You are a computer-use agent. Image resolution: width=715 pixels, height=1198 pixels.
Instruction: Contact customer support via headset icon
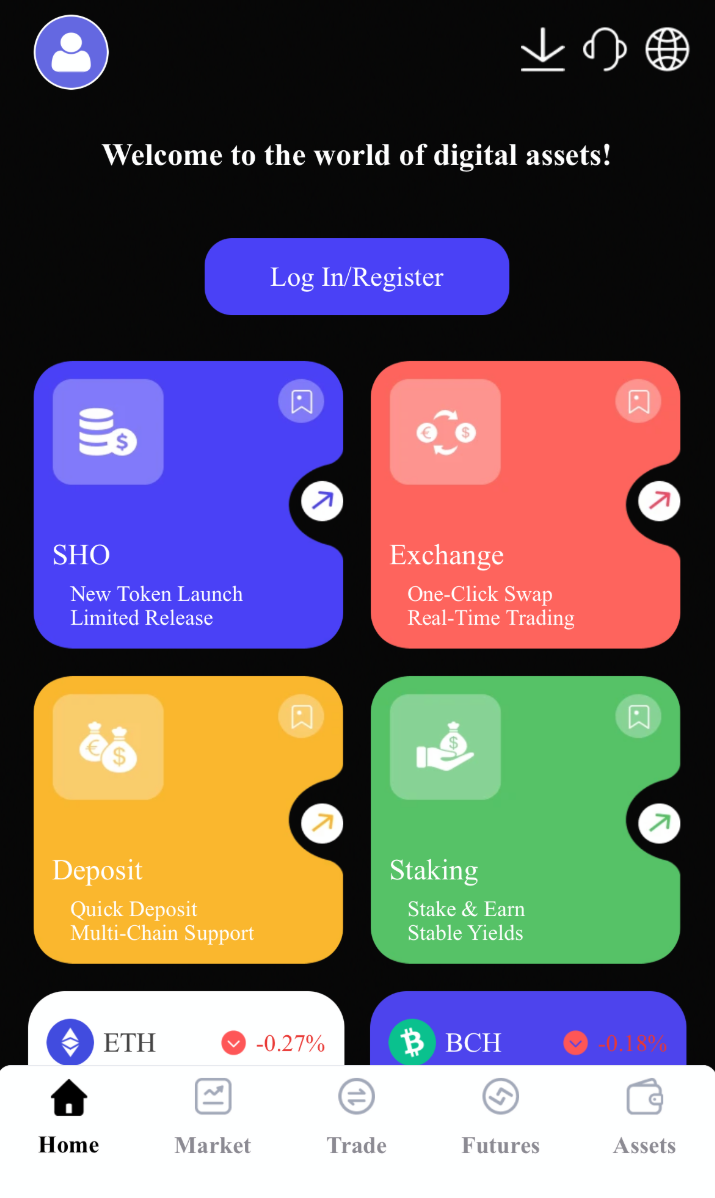tap(604, 49)
